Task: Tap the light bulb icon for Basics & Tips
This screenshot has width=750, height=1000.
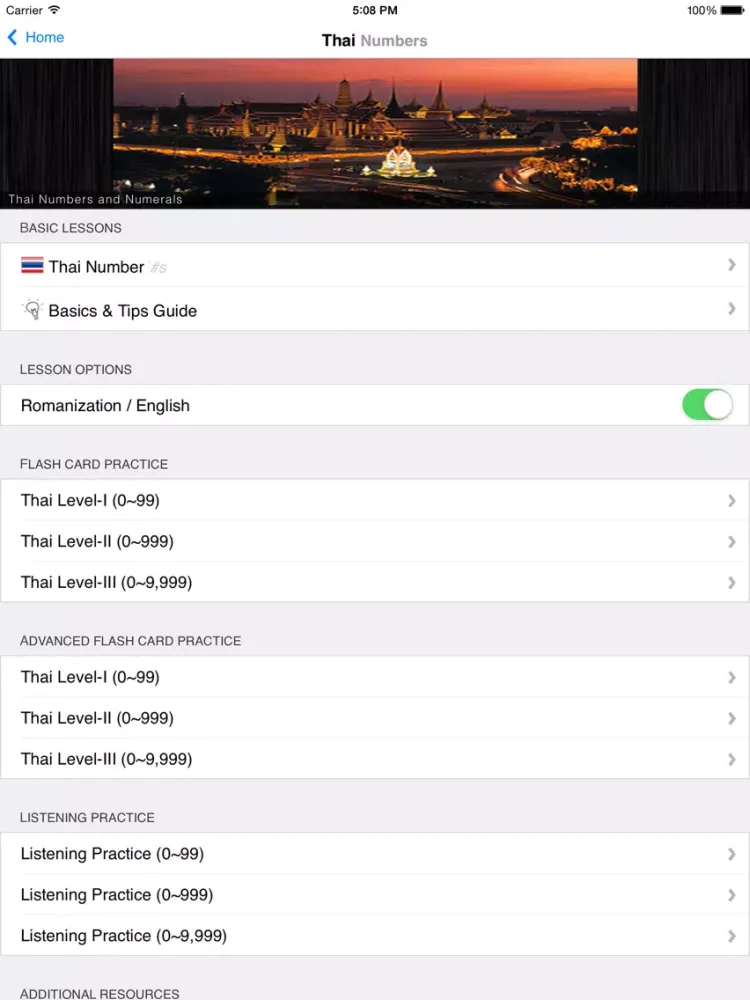Action: click(x=32, y=309)
